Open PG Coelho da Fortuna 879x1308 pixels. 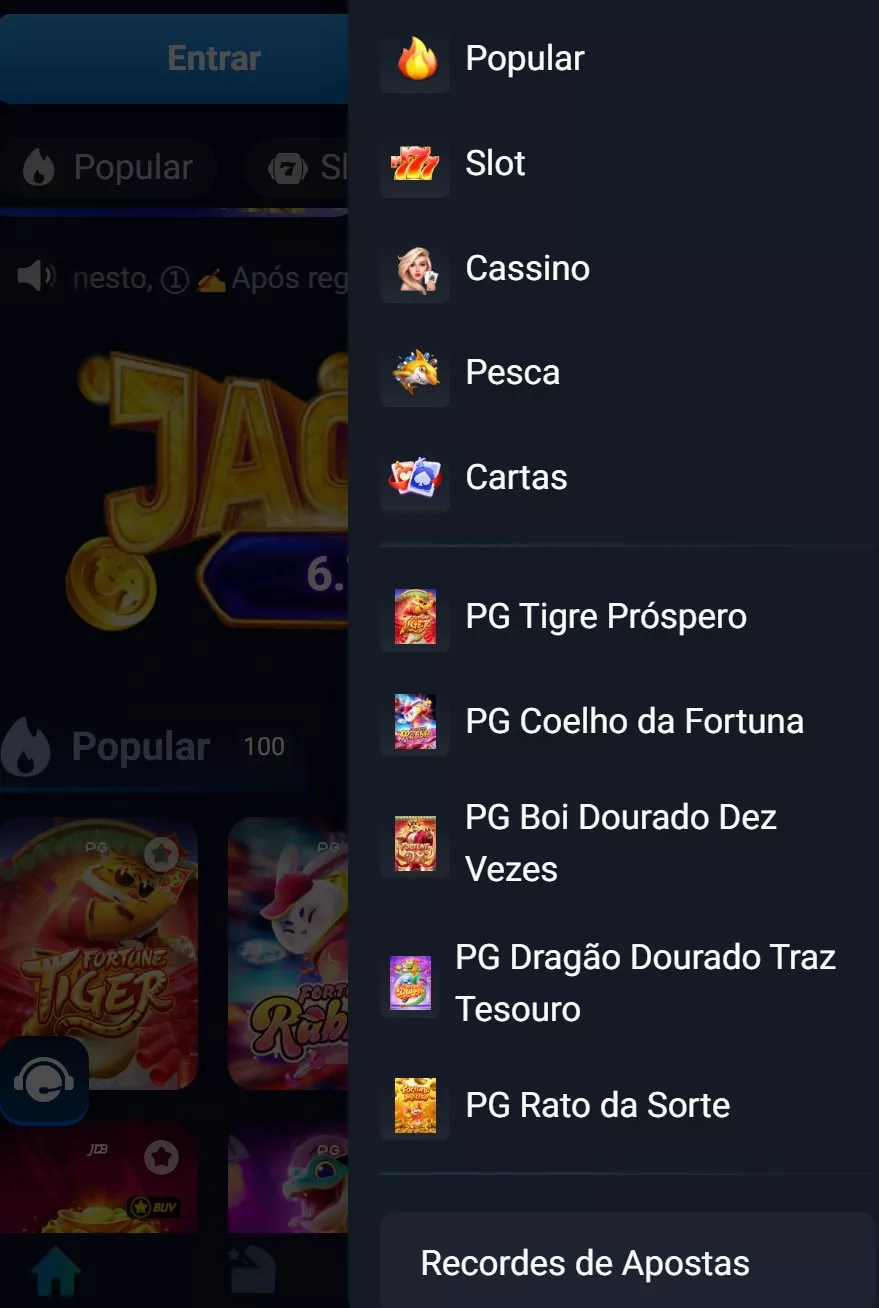click(x=634, y=722)
